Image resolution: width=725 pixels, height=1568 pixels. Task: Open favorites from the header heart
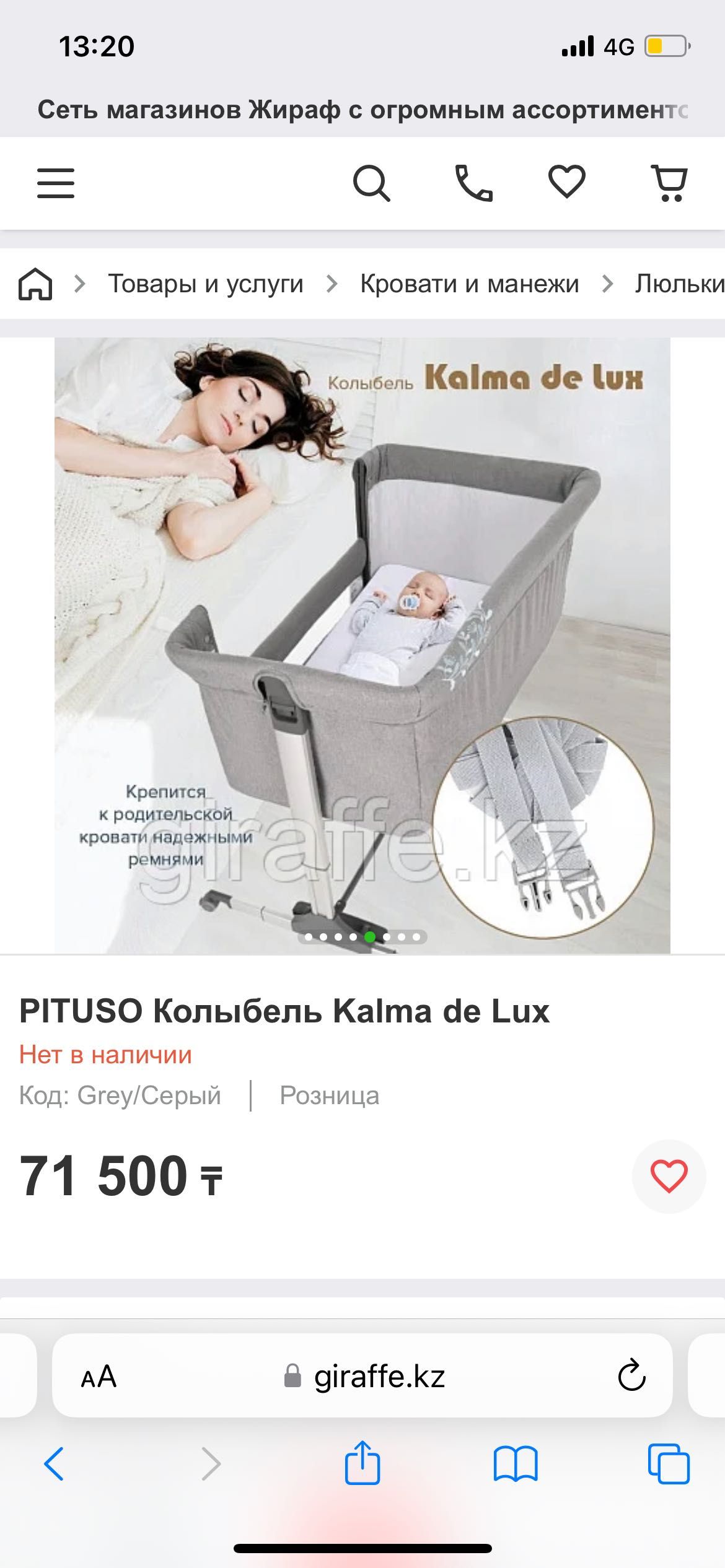pos(566,182)
